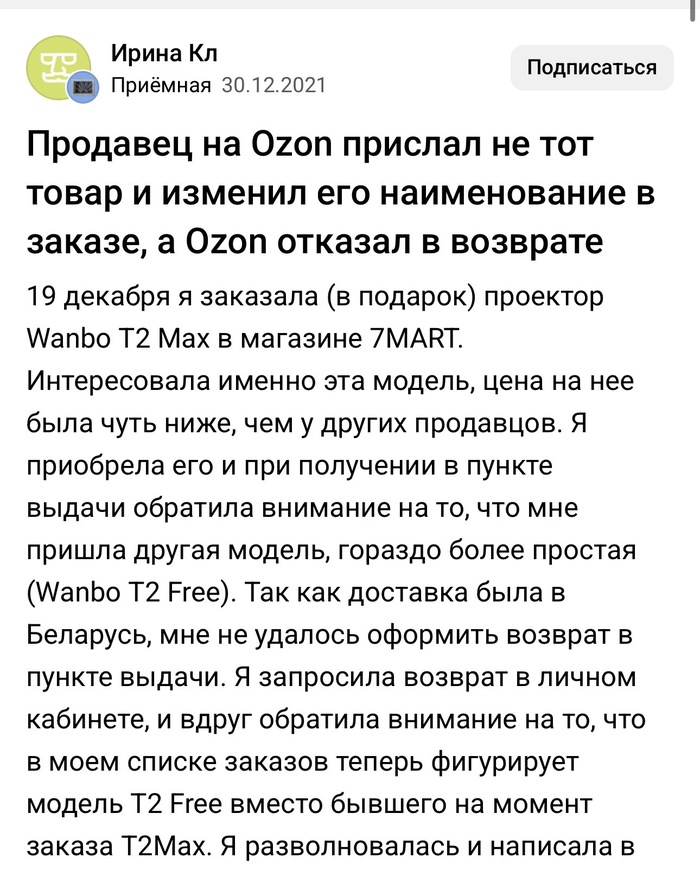Viewport: 700px width, 871px height.
Task: Open author name Ирина Кл
Action: 164,53
